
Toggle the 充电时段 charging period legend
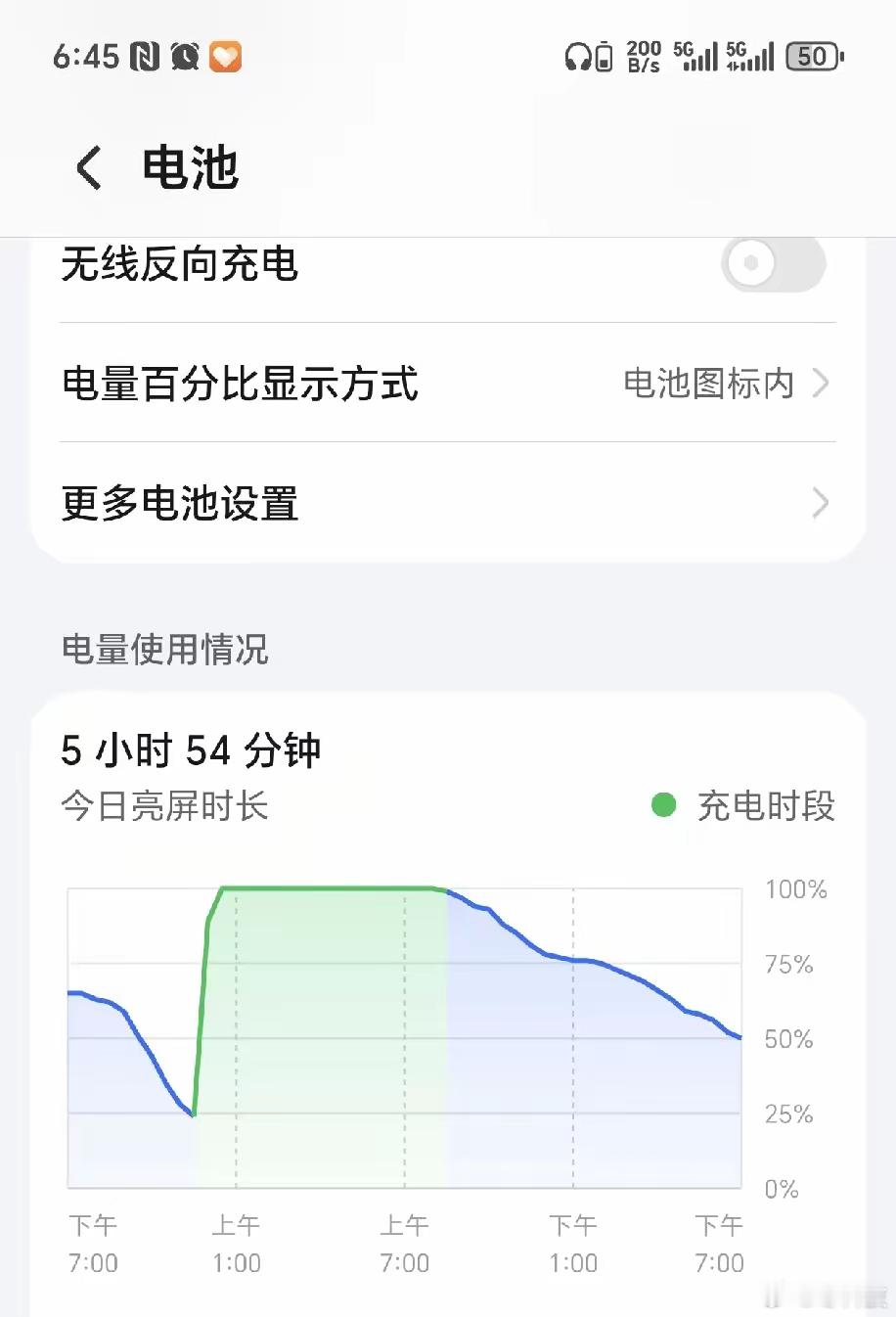pyautogui.click(x=743, y=805)
